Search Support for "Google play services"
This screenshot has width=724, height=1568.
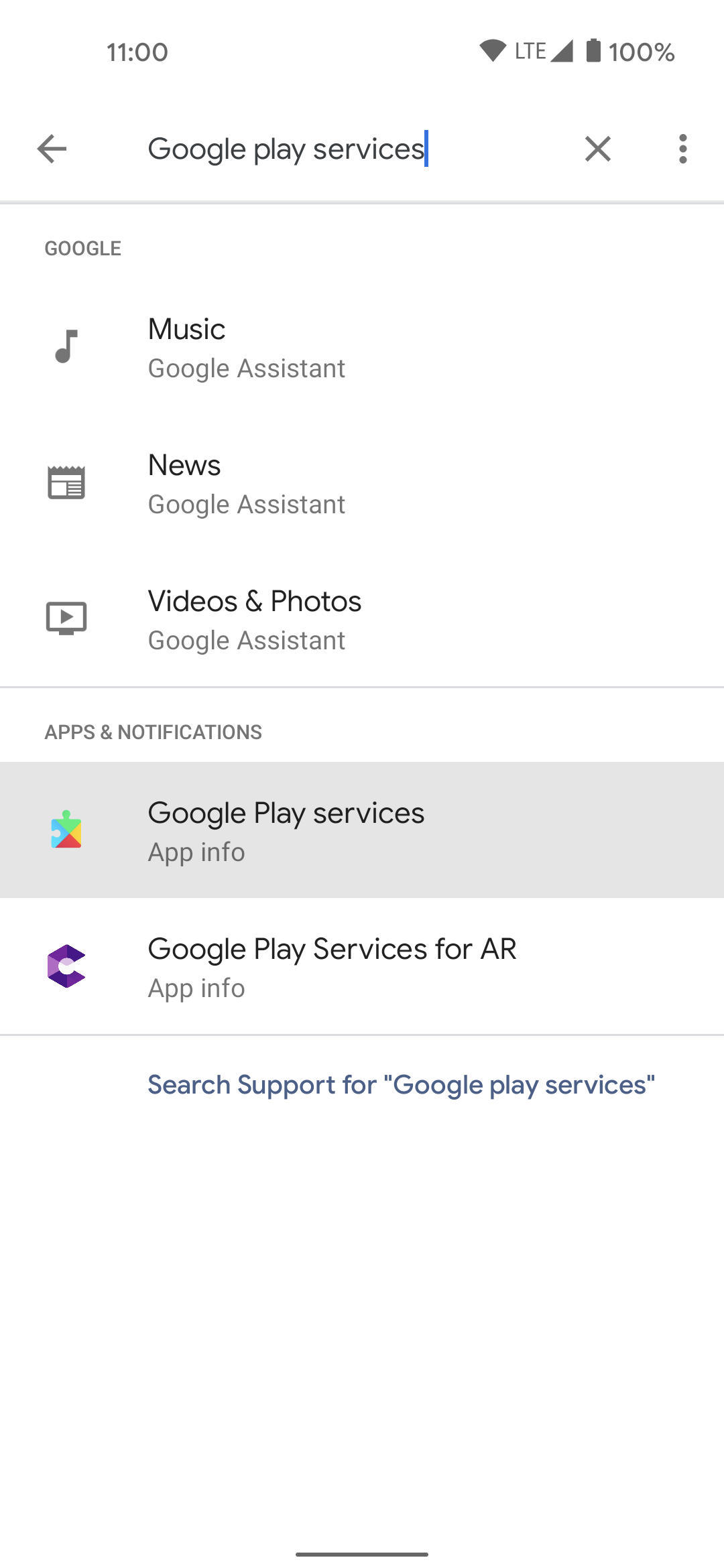(401, 1086)
